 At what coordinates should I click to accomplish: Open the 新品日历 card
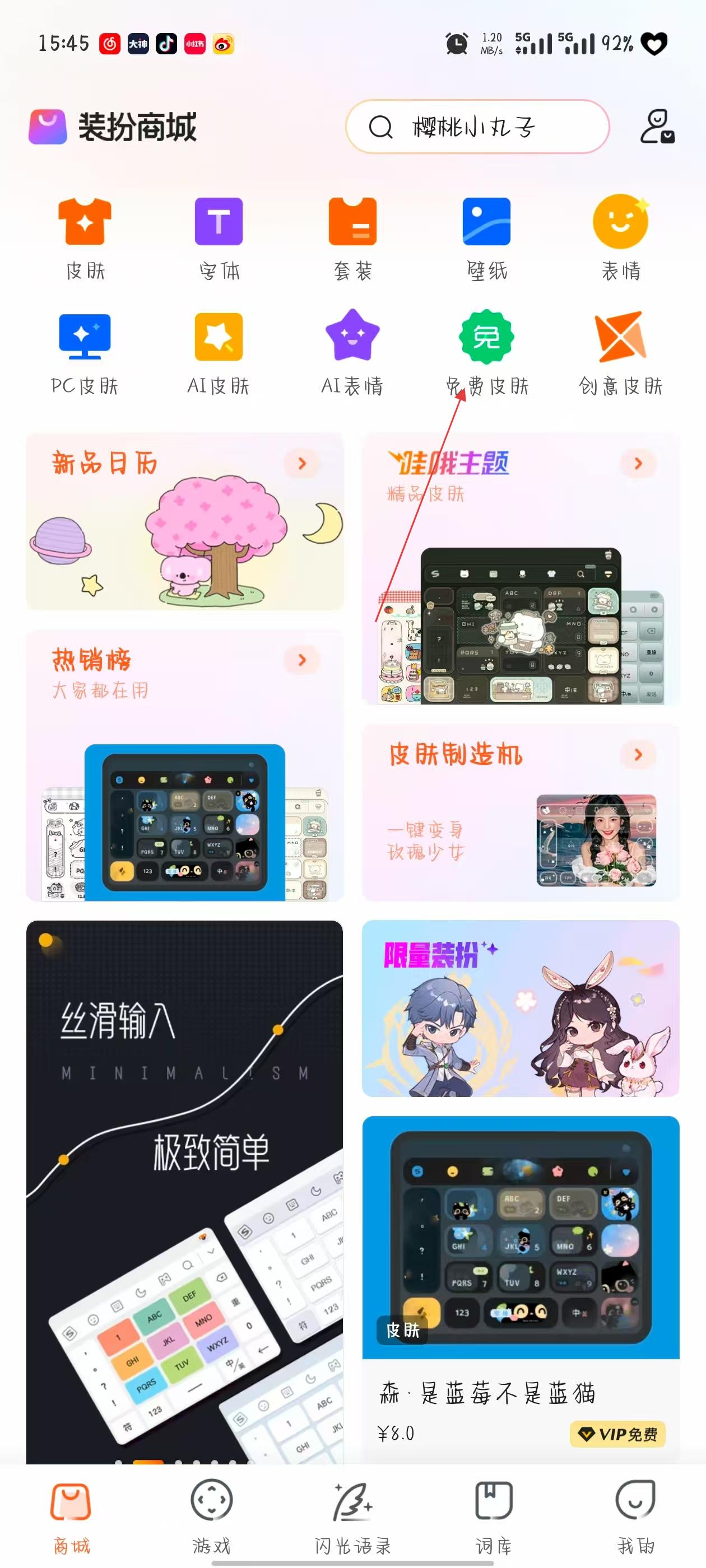click(x=184, y=522)
